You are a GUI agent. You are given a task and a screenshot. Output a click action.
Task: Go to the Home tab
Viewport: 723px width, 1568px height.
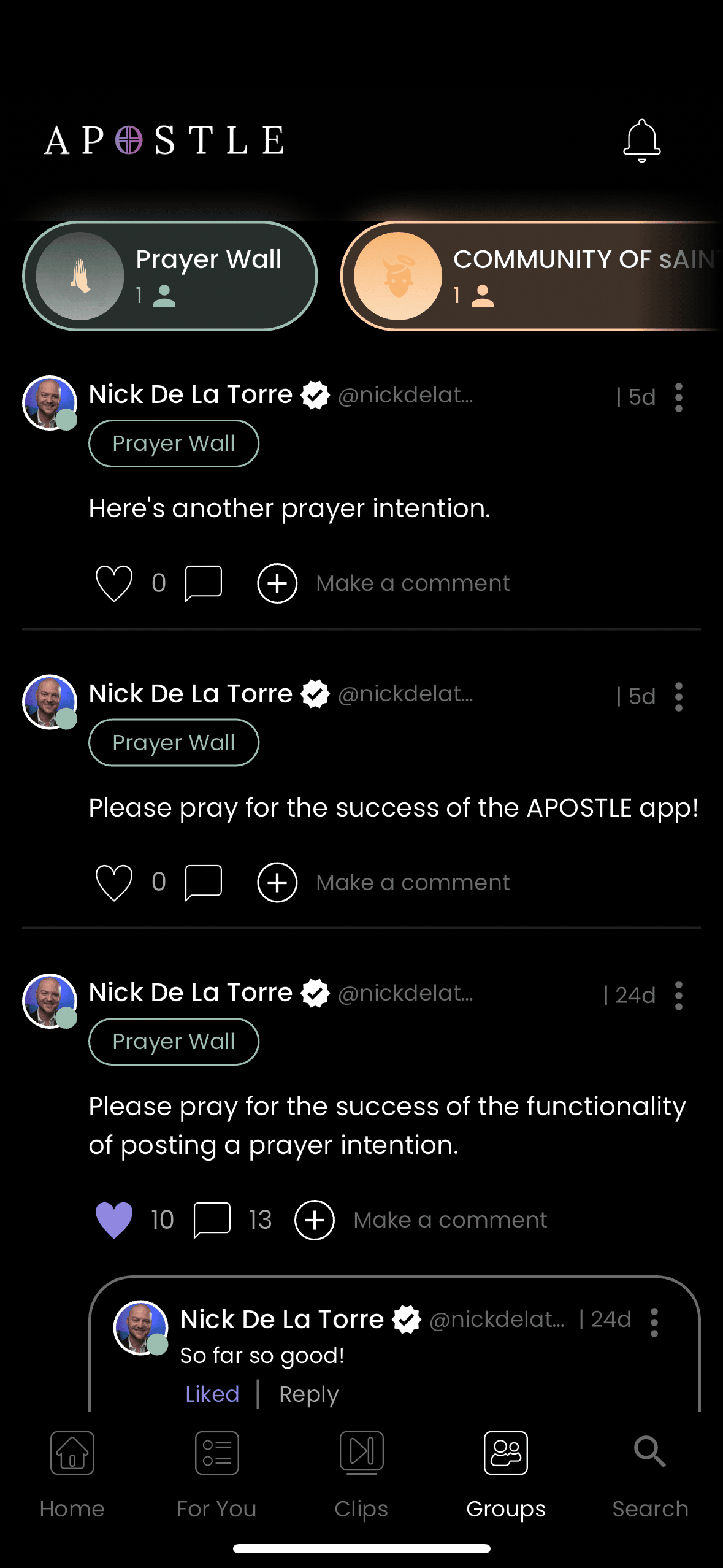click(72, 1472)
